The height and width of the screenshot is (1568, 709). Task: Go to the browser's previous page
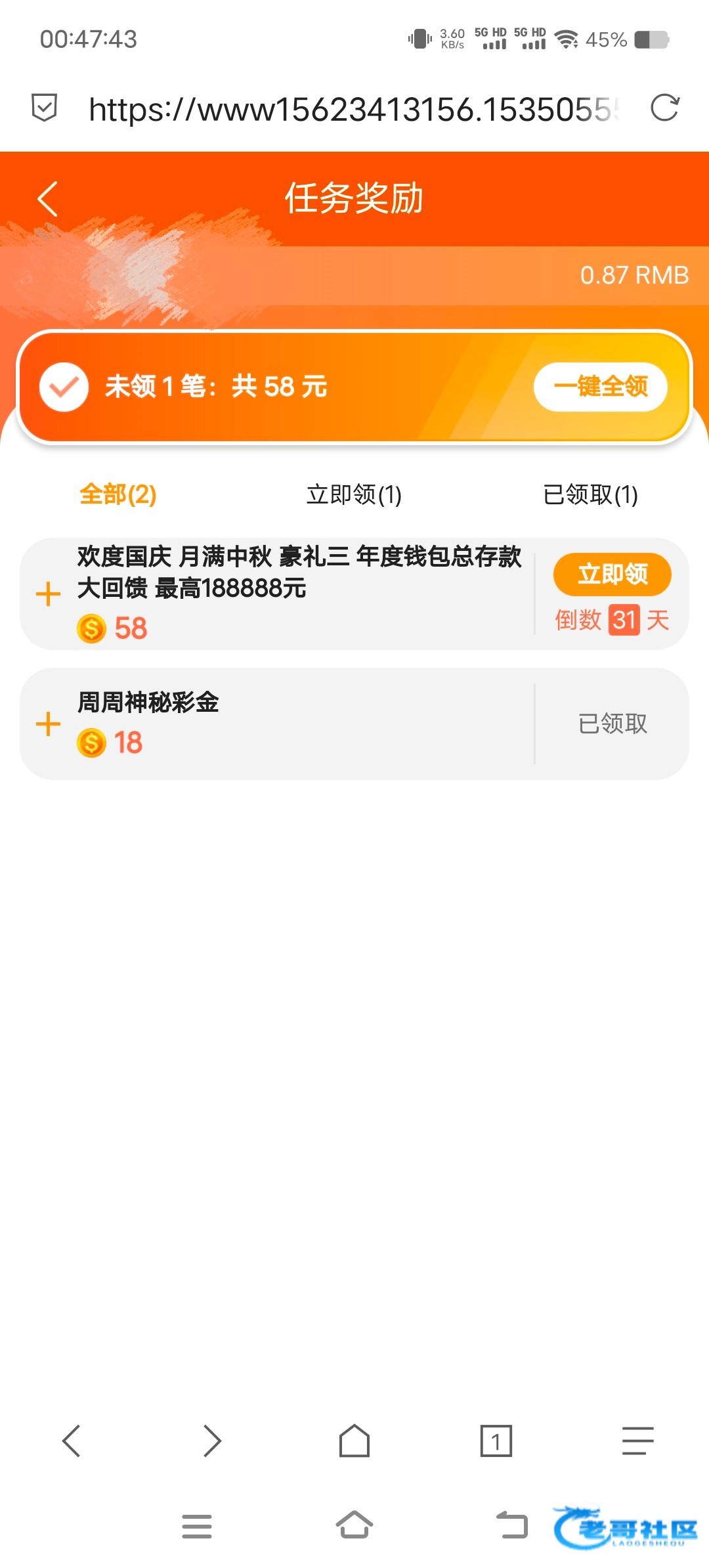[71, 1441]
